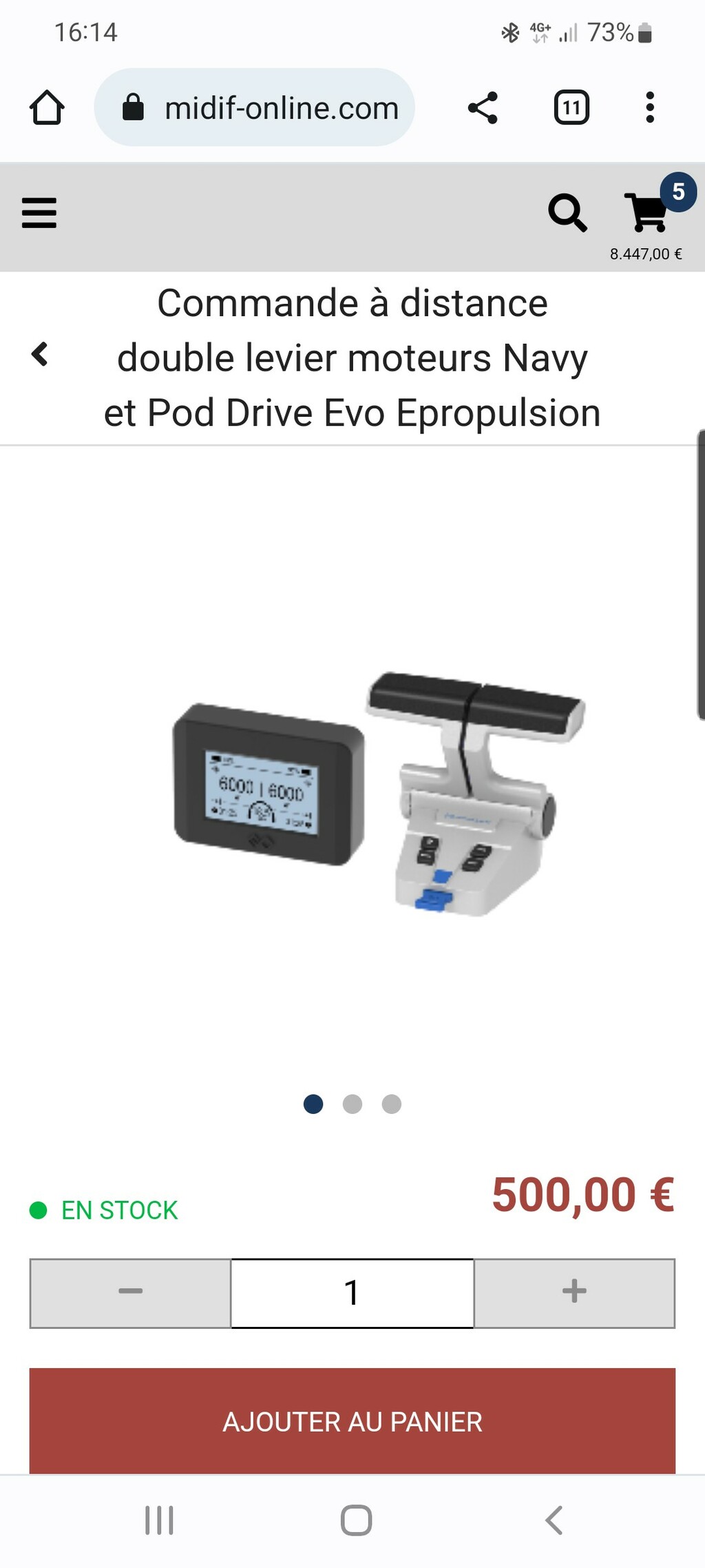The width and height of the screenshot is (705, 1568).
Task: Tap the quantity field showing 1
Action: (352, 1293)
